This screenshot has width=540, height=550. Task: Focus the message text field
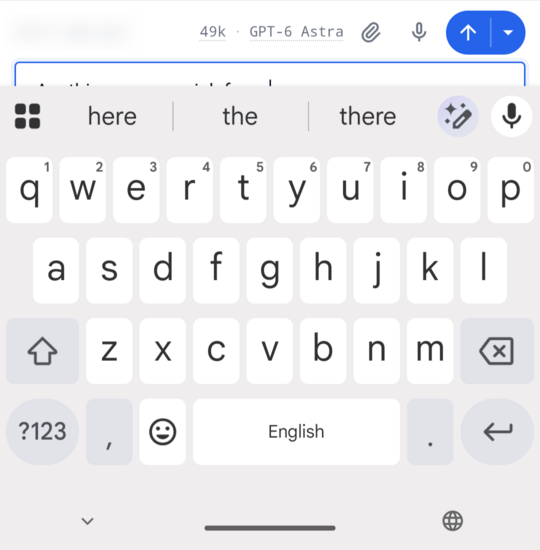[270, 74]
